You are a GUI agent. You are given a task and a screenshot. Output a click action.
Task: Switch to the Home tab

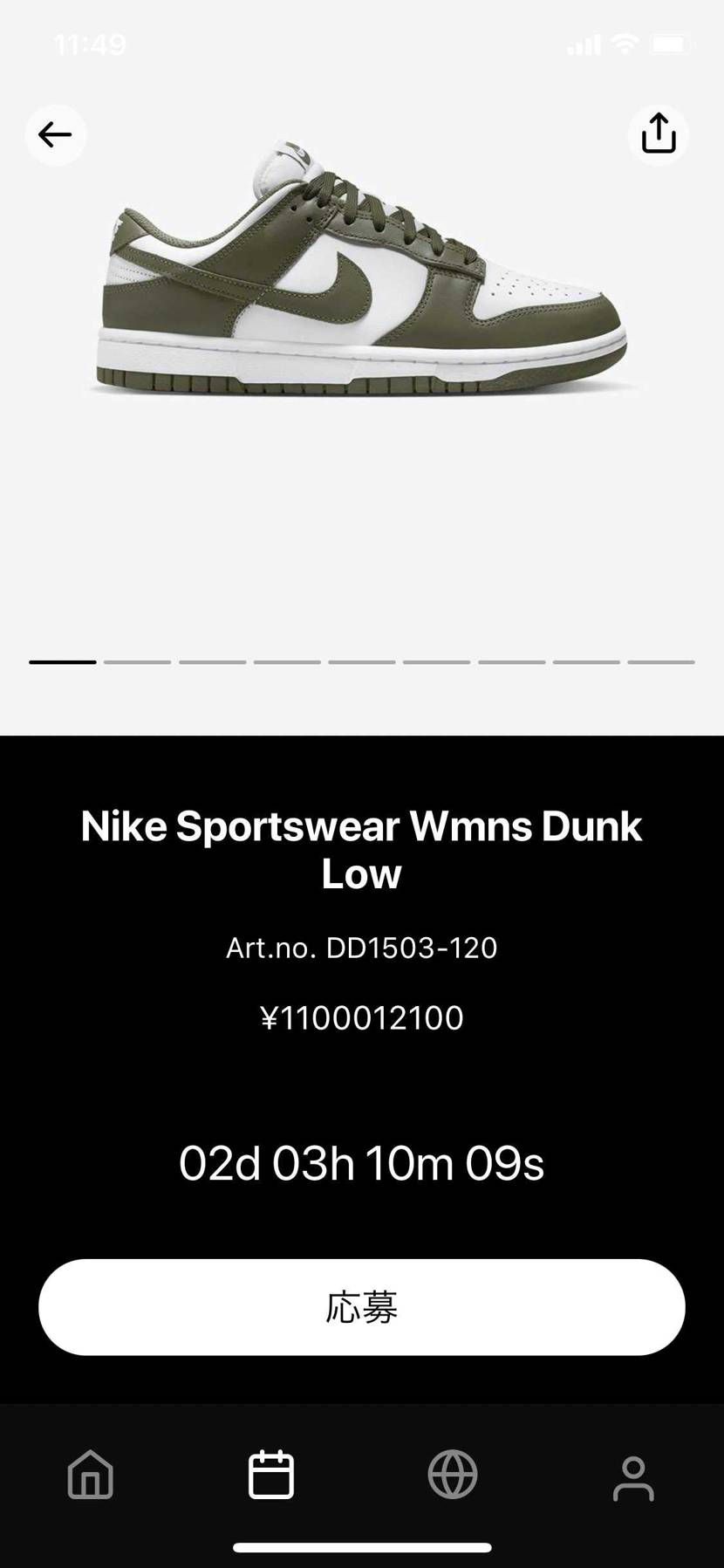pos(91,1475)
